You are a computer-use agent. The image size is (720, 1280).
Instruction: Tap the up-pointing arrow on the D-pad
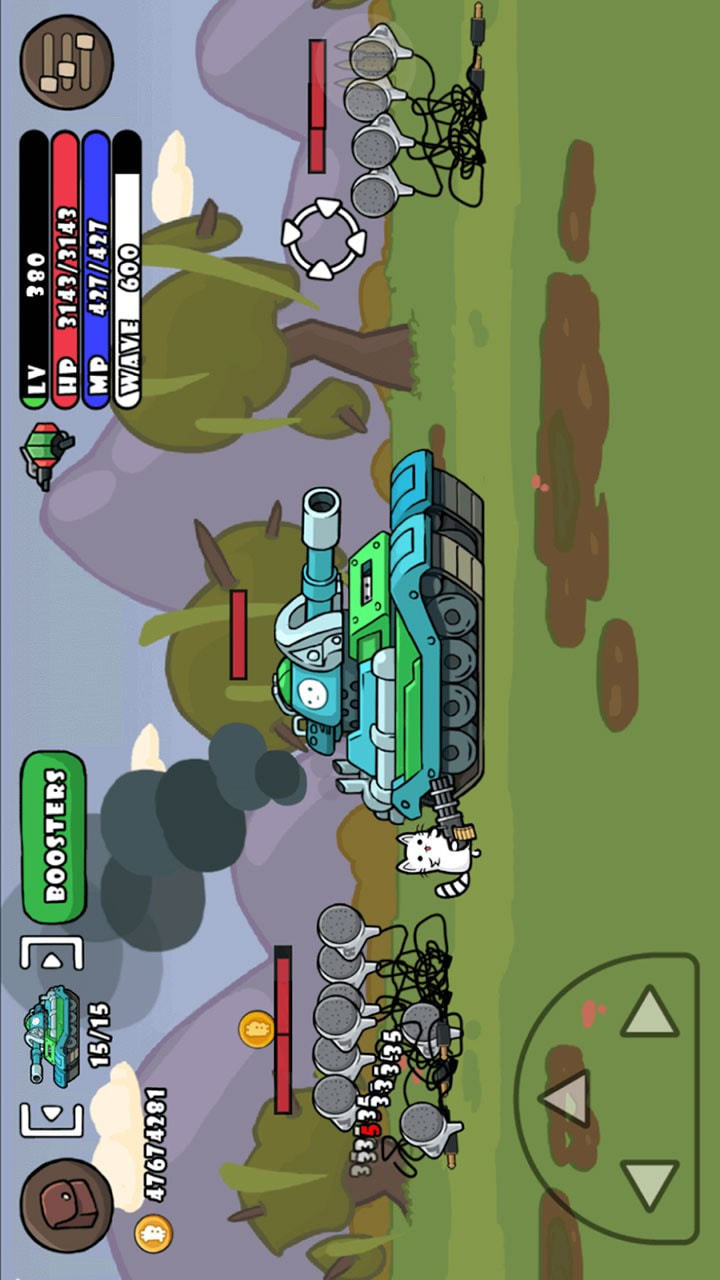point(651,1011)
